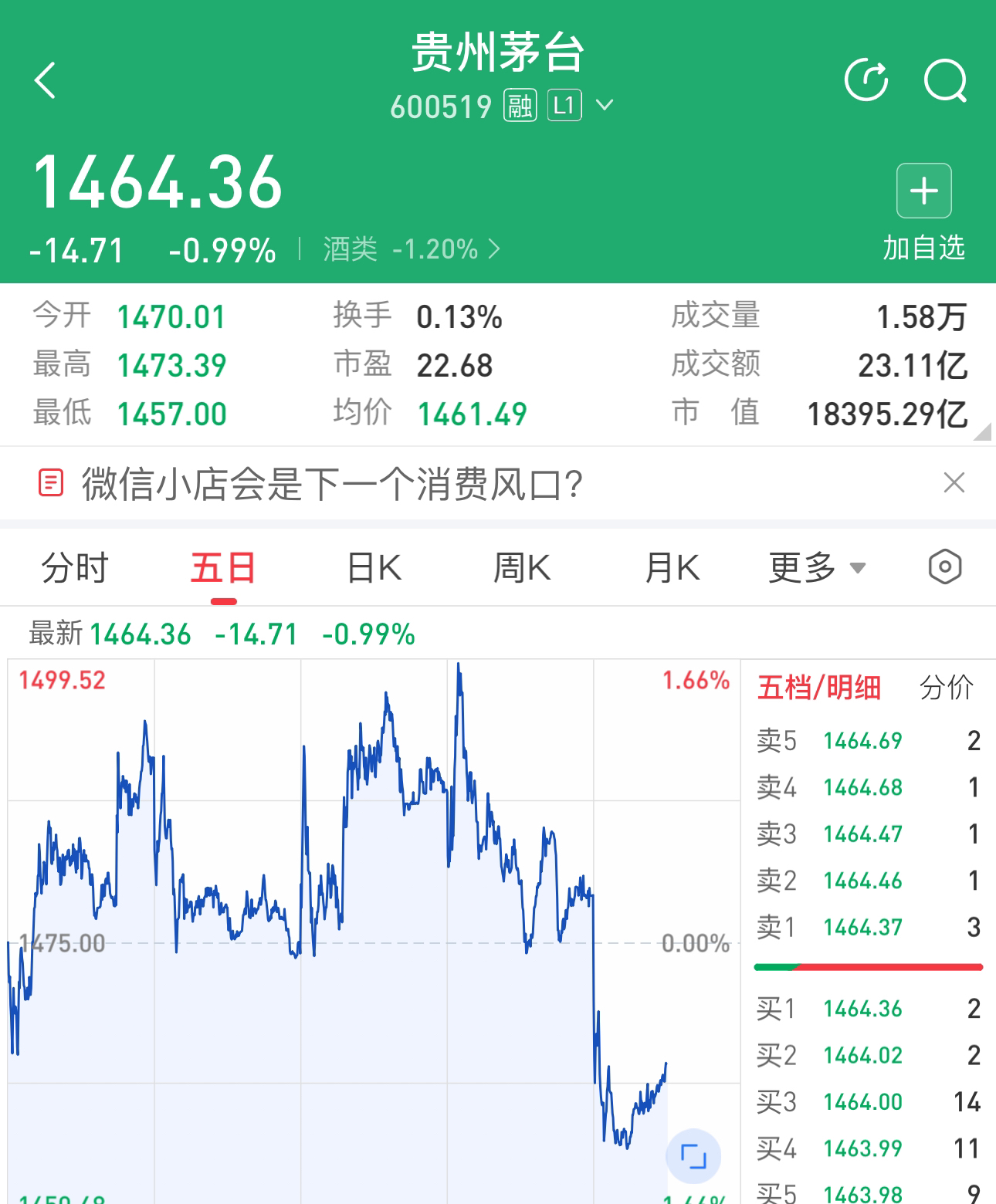Enlarge the chart to fullscreen
The height and width of the screenshot is (1204, 996).
click(x=693, y=1156)
